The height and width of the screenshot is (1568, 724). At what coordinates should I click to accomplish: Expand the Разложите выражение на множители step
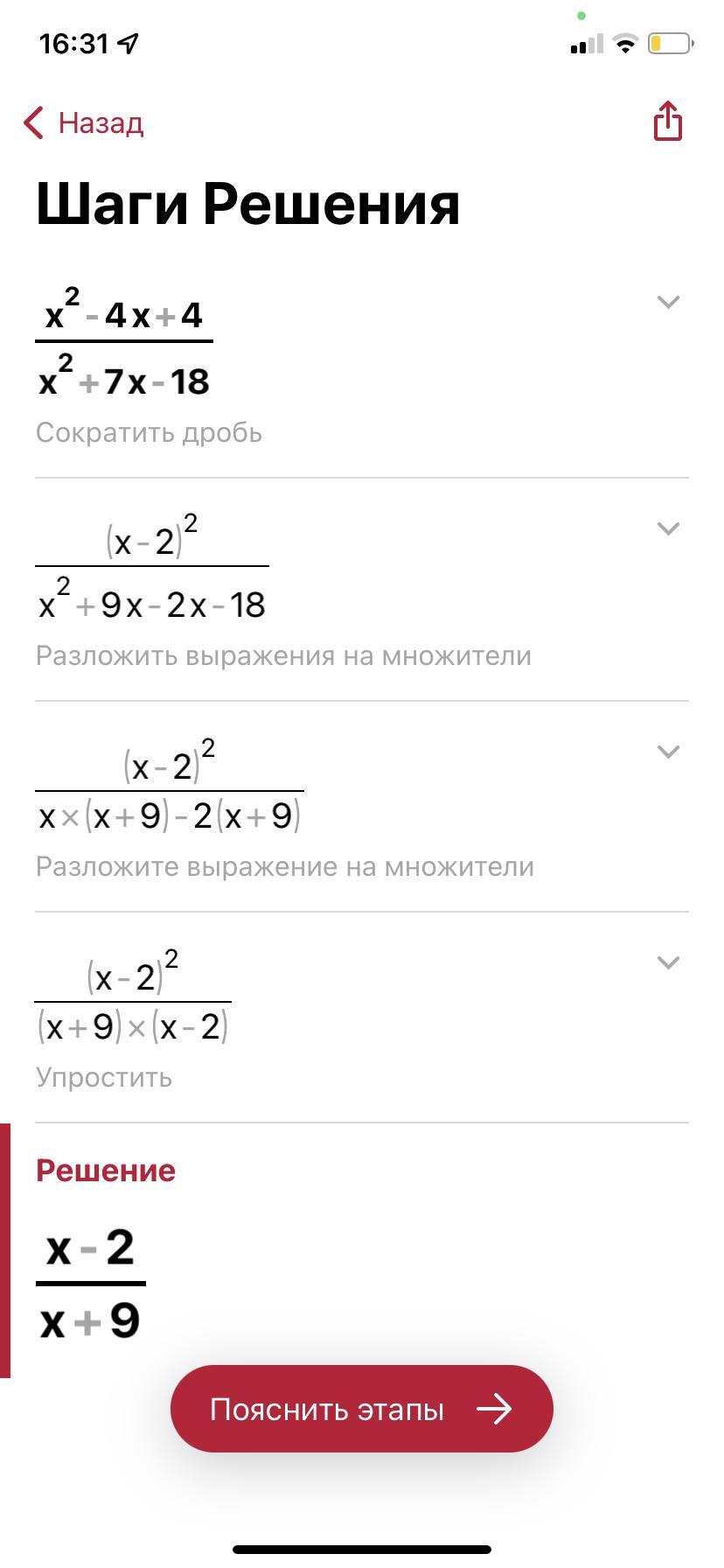(668, 752)
